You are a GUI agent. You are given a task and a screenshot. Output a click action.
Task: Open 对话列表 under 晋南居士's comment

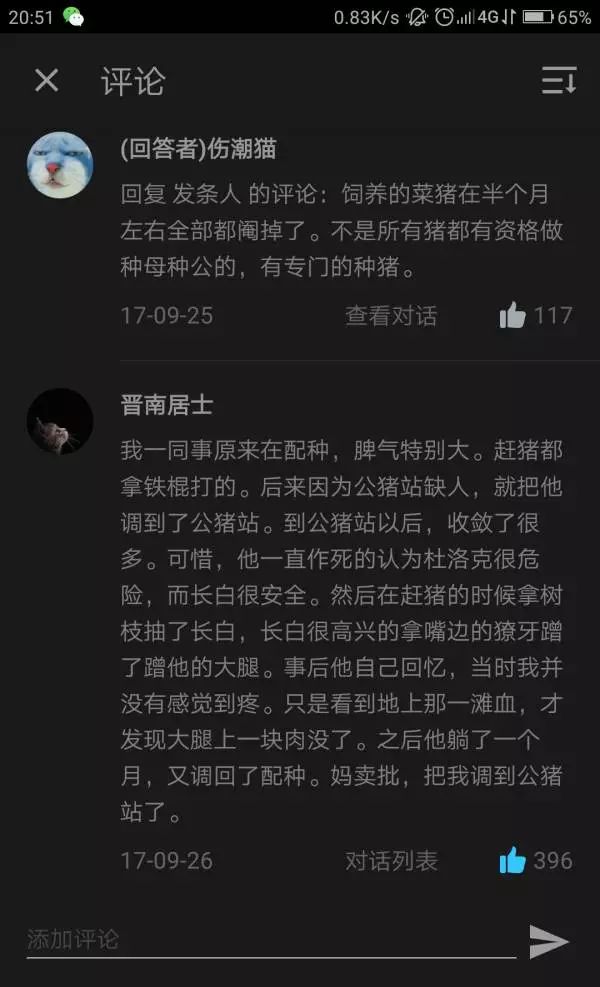click(x=391, y=860)
